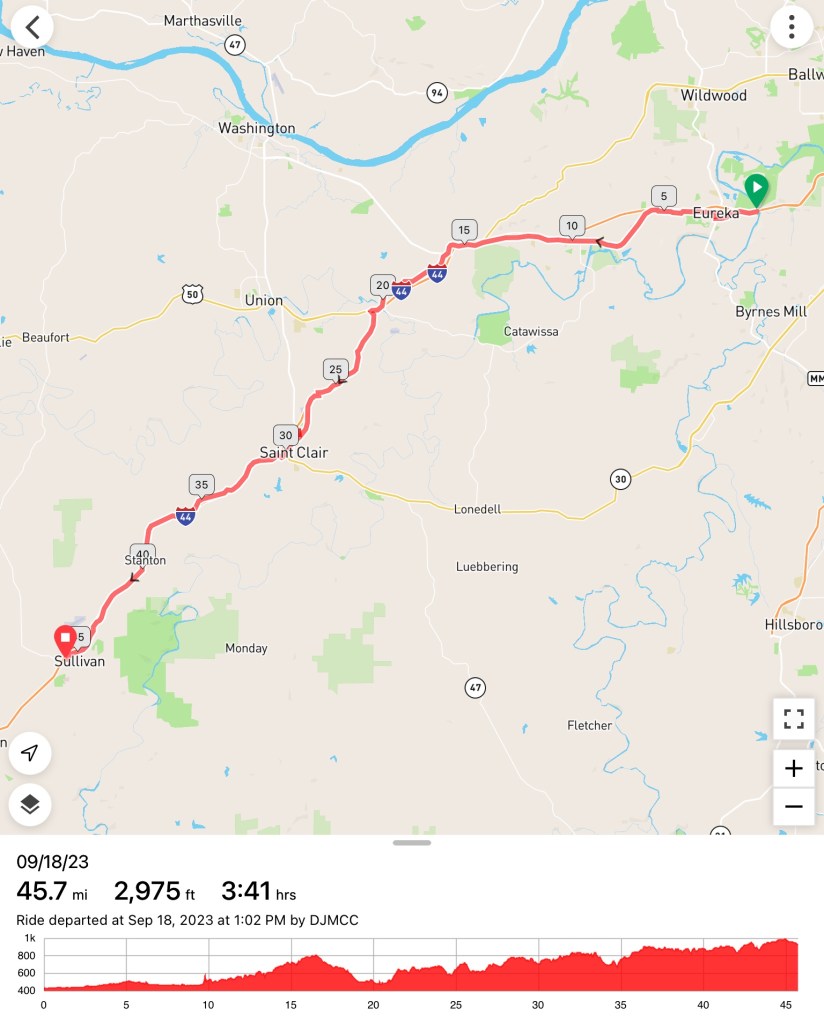
Task: Tap the ride start marker near Eureka
Action: [x=757, y=188]
